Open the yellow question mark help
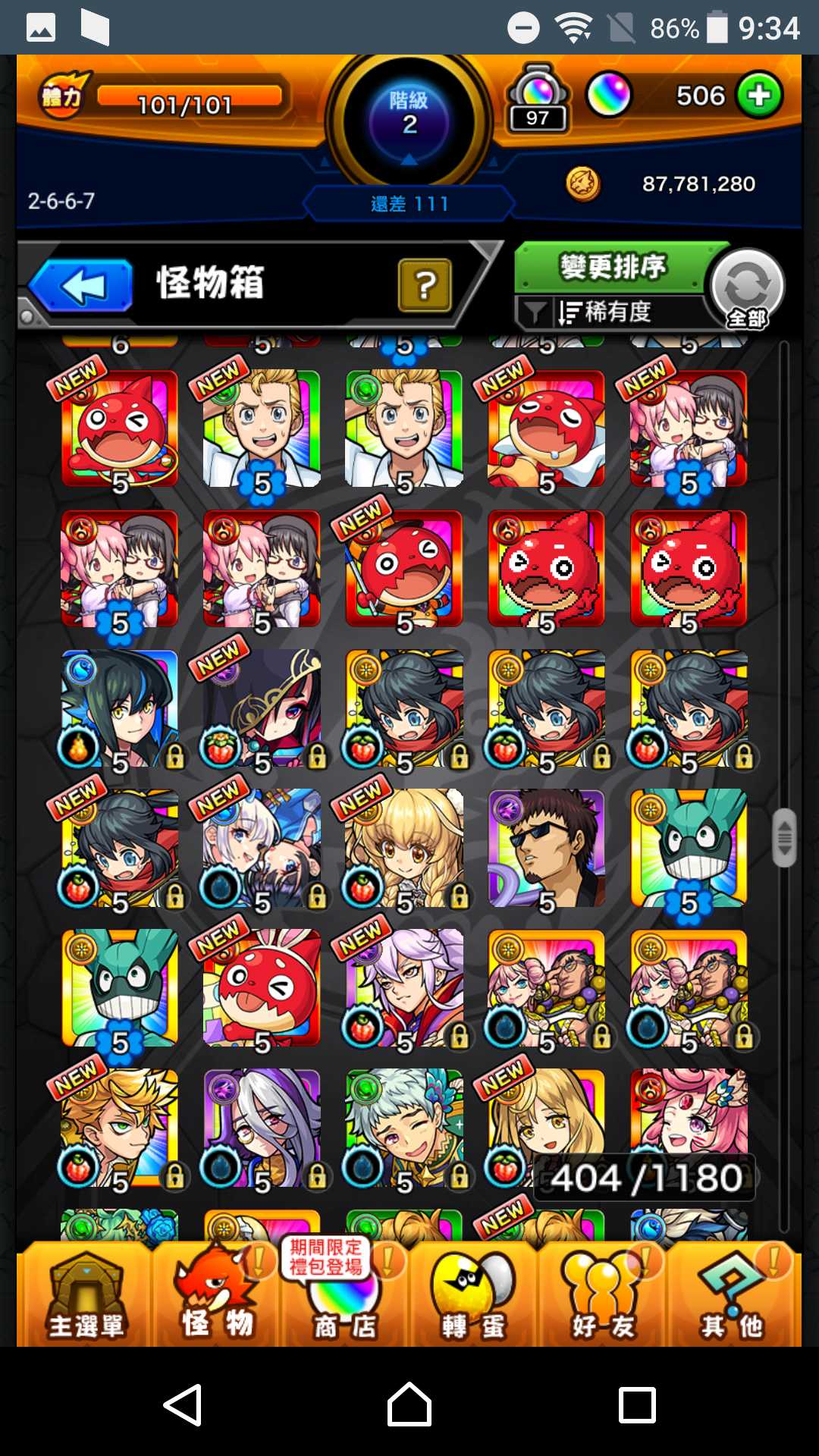 (x=425, y=285)
